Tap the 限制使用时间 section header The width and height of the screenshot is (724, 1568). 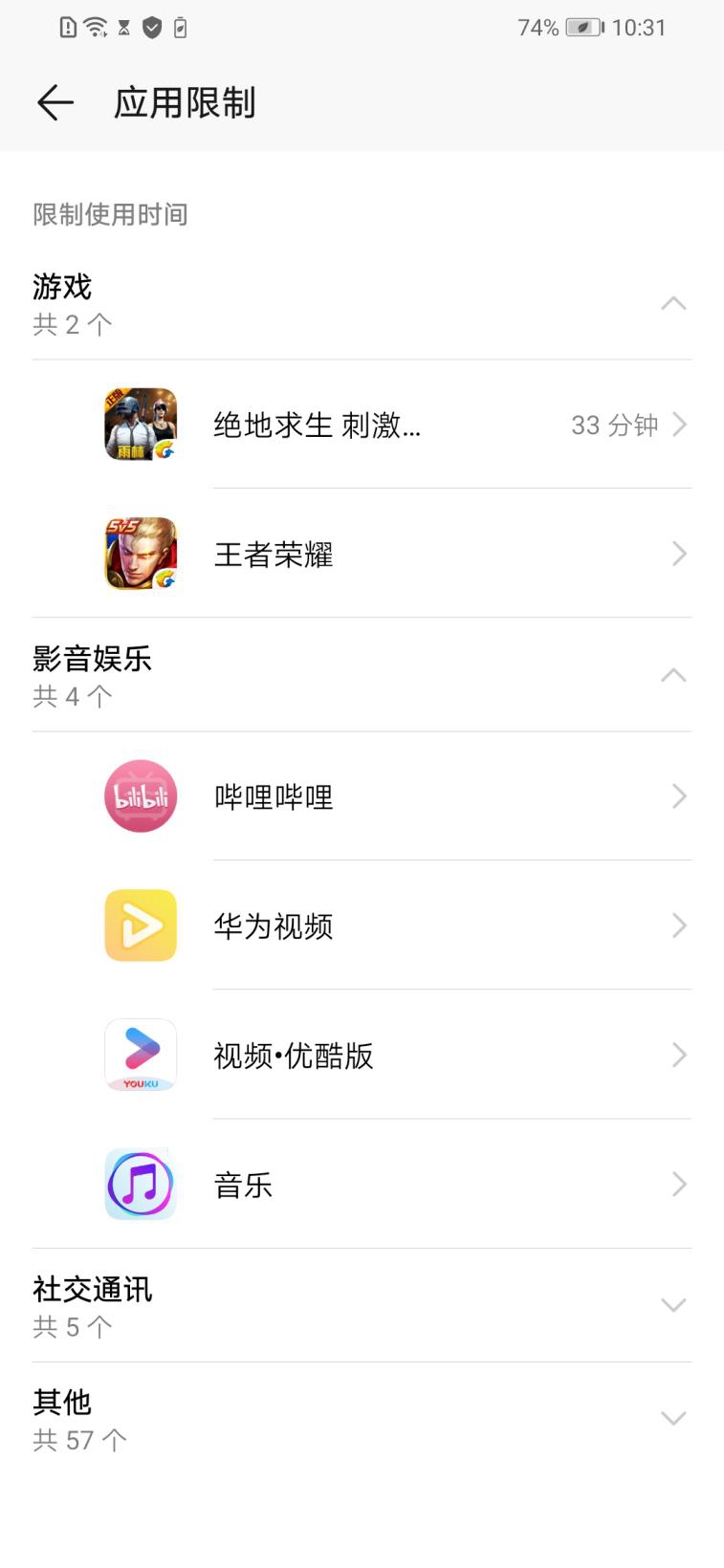pos(110,215)
